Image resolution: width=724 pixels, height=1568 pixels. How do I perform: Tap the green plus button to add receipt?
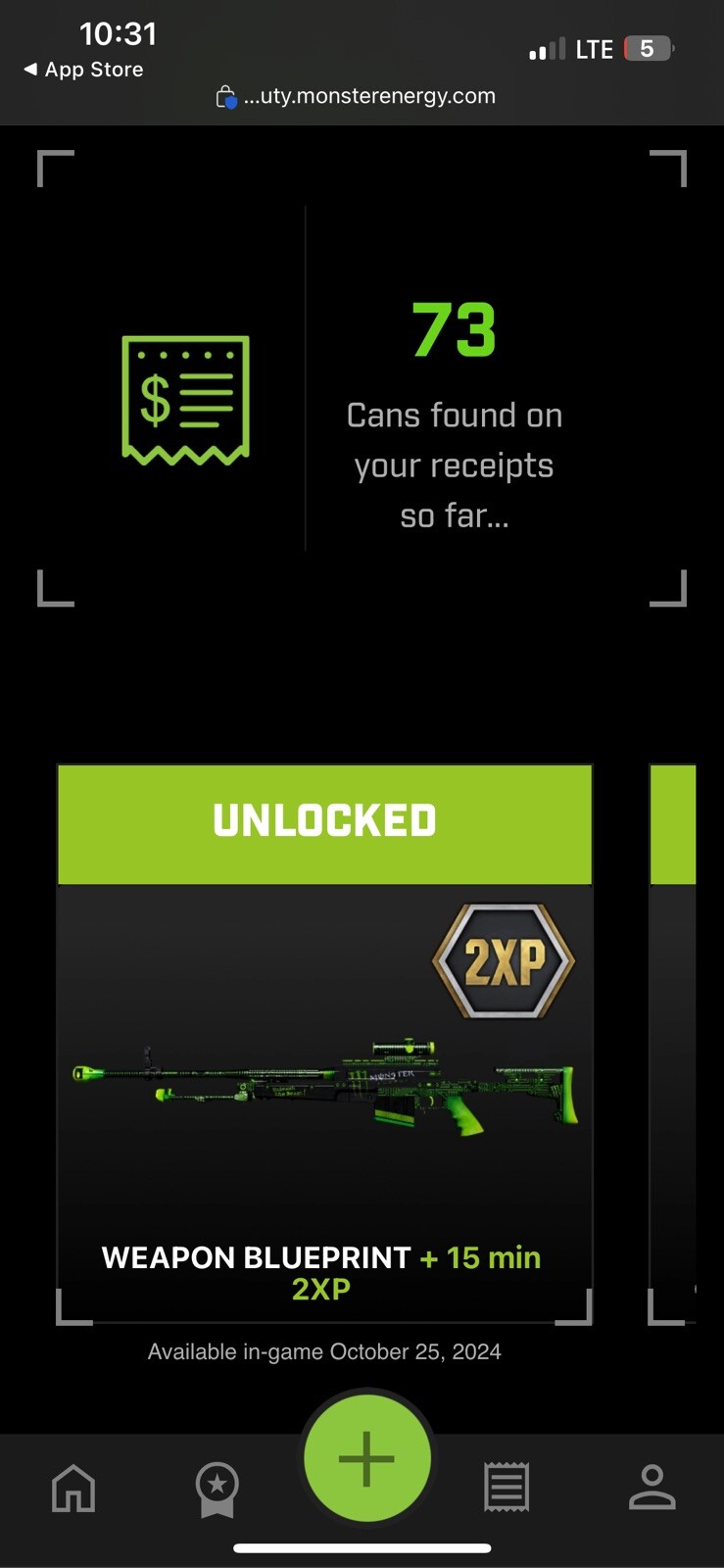(x=366, y=1458)
